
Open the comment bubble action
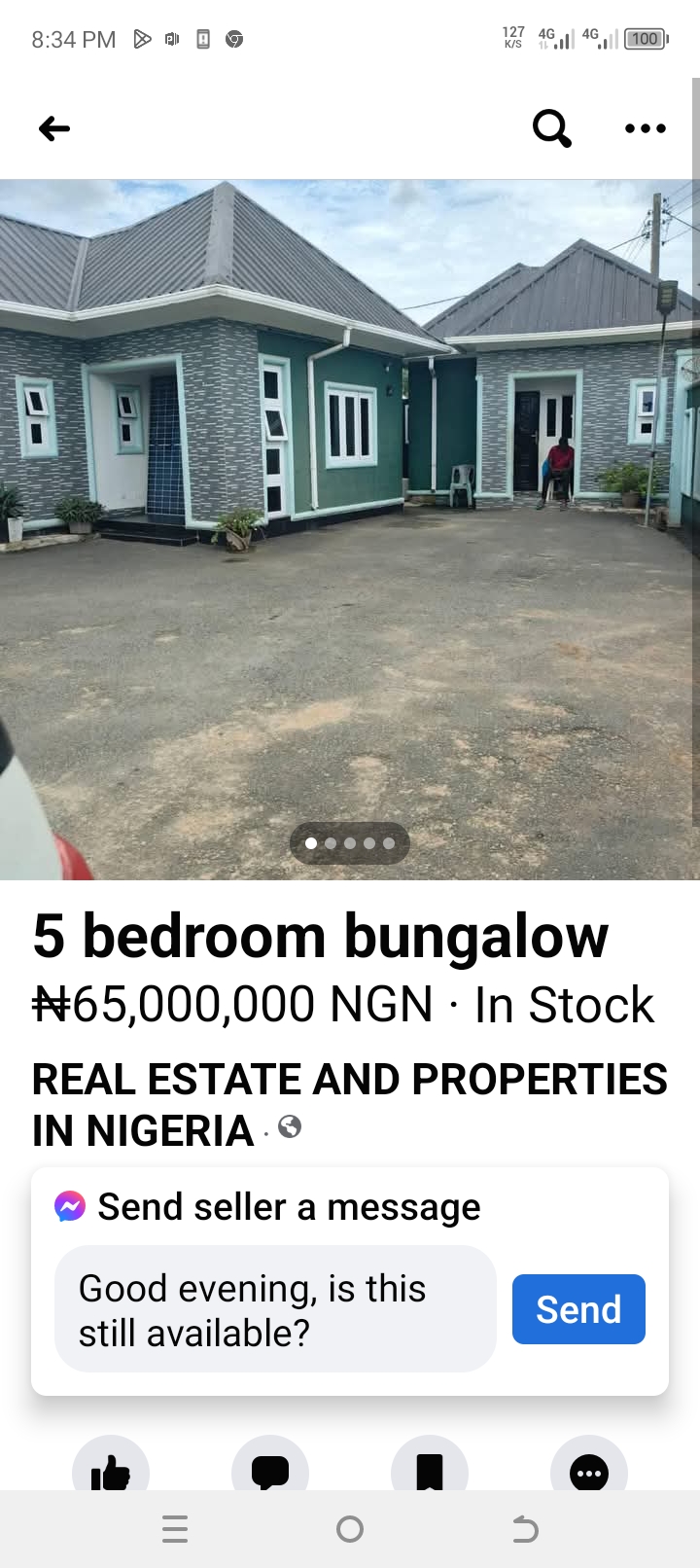[270, 1471]
